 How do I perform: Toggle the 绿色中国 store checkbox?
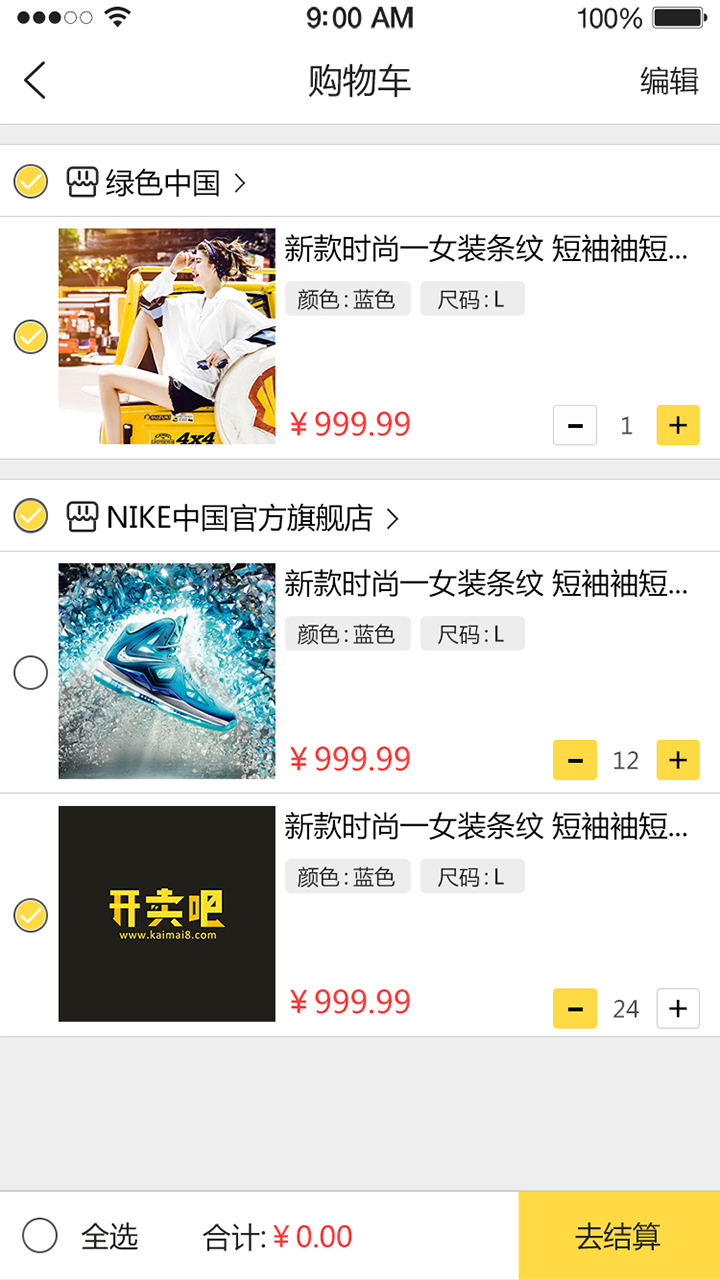[x=31, y=182]
